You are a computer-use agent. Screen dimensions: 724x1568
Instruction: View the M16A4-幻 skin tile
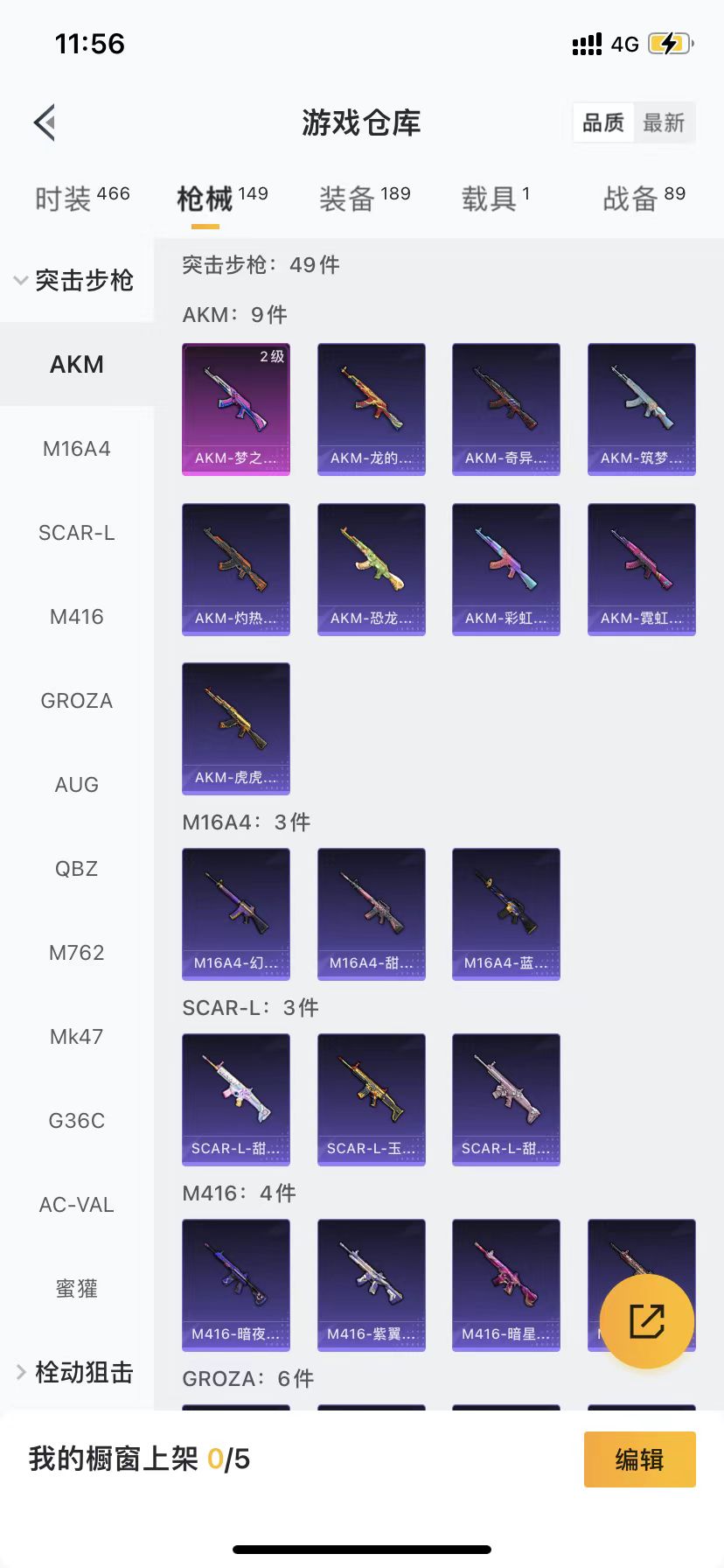point(236,913)
